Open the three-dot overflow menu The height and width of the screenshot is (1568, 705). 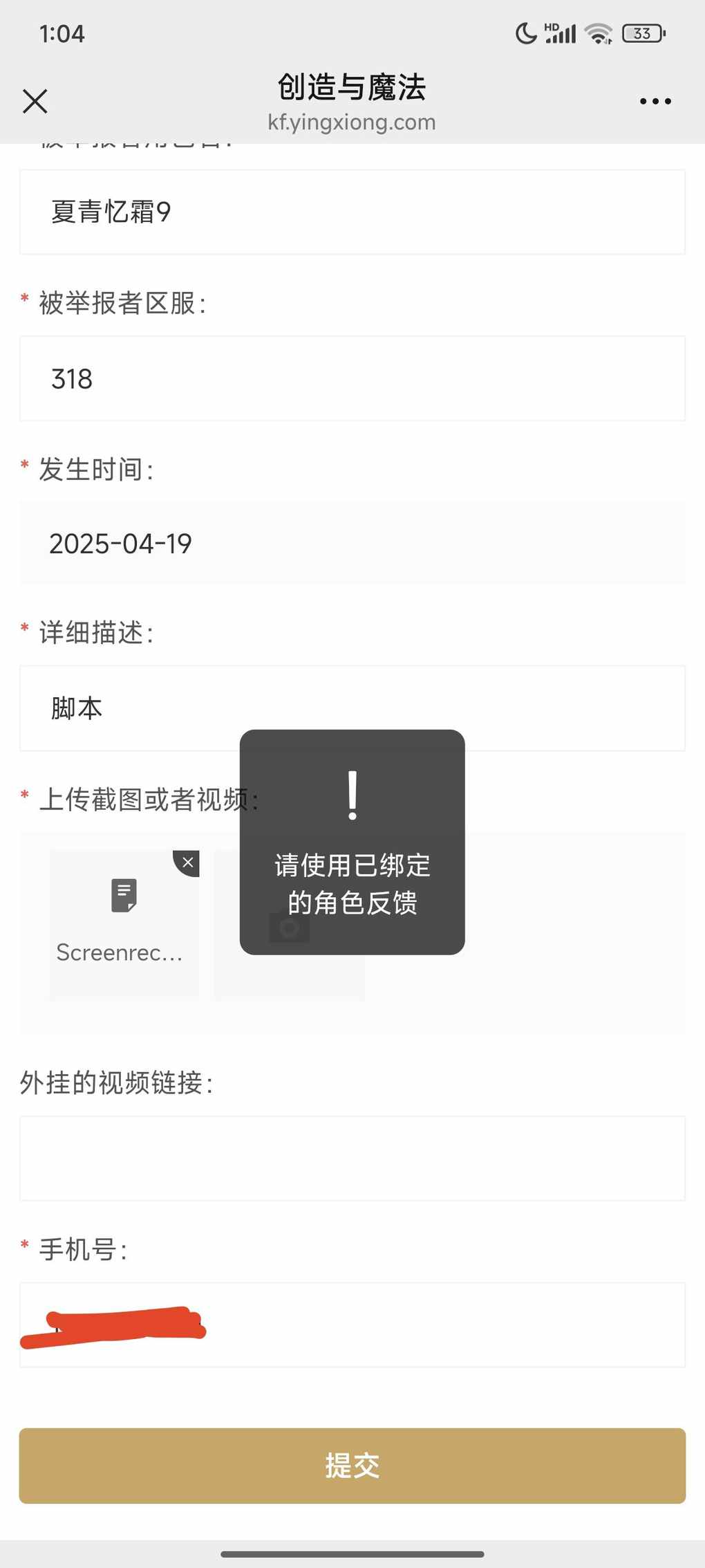coord(655,102)
